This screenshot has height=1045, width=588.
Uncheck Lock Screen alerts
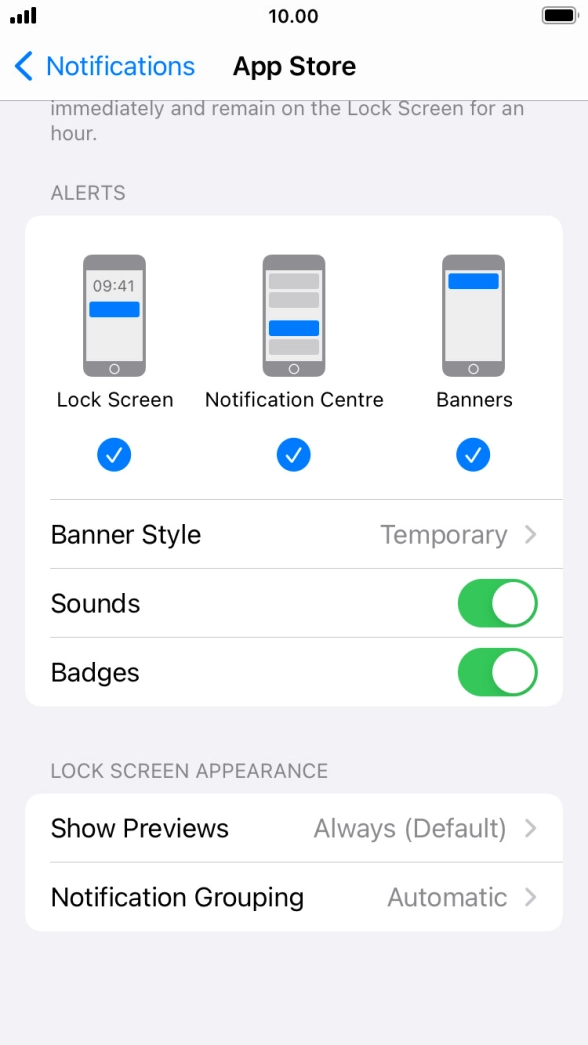click(114, 455)
